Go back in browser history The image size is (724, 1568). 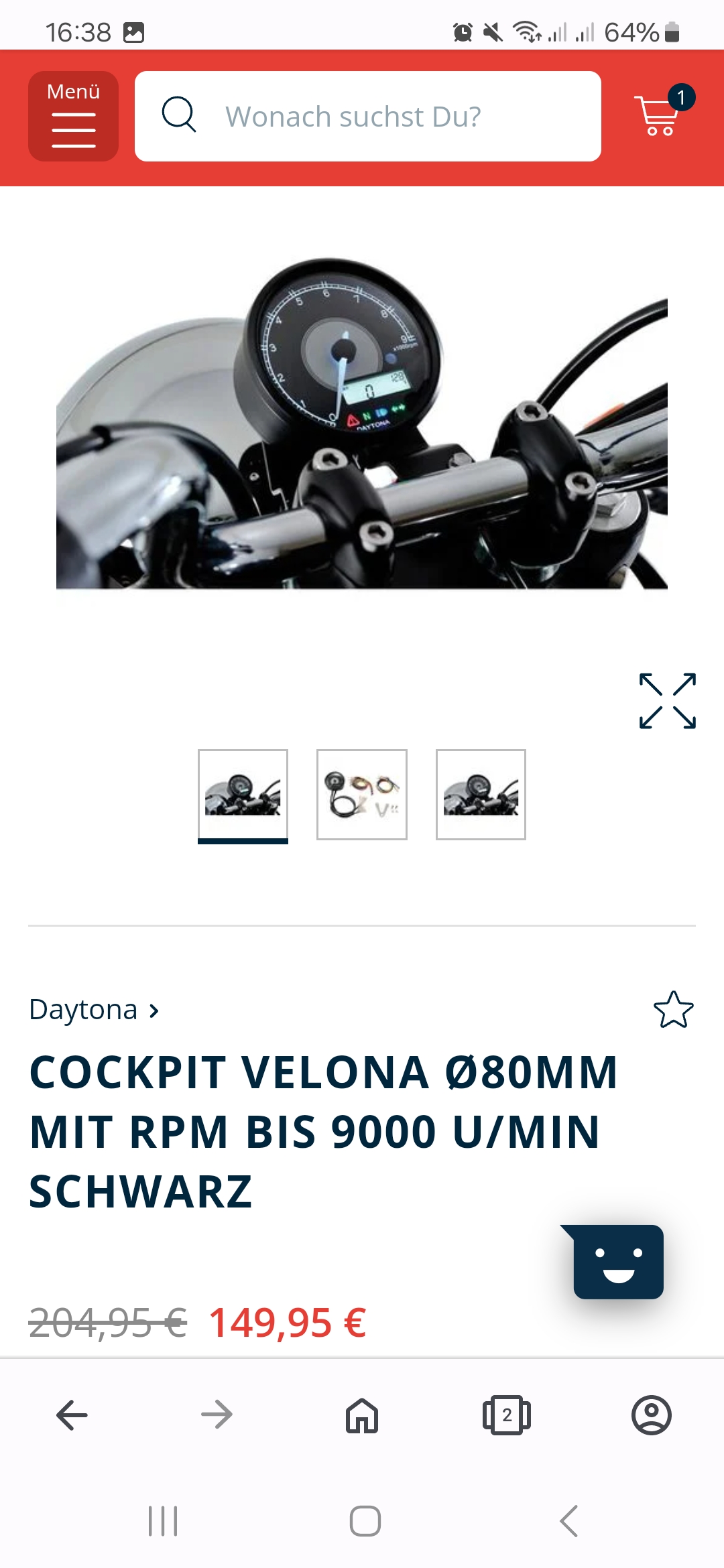click(x=72, y=1415)
